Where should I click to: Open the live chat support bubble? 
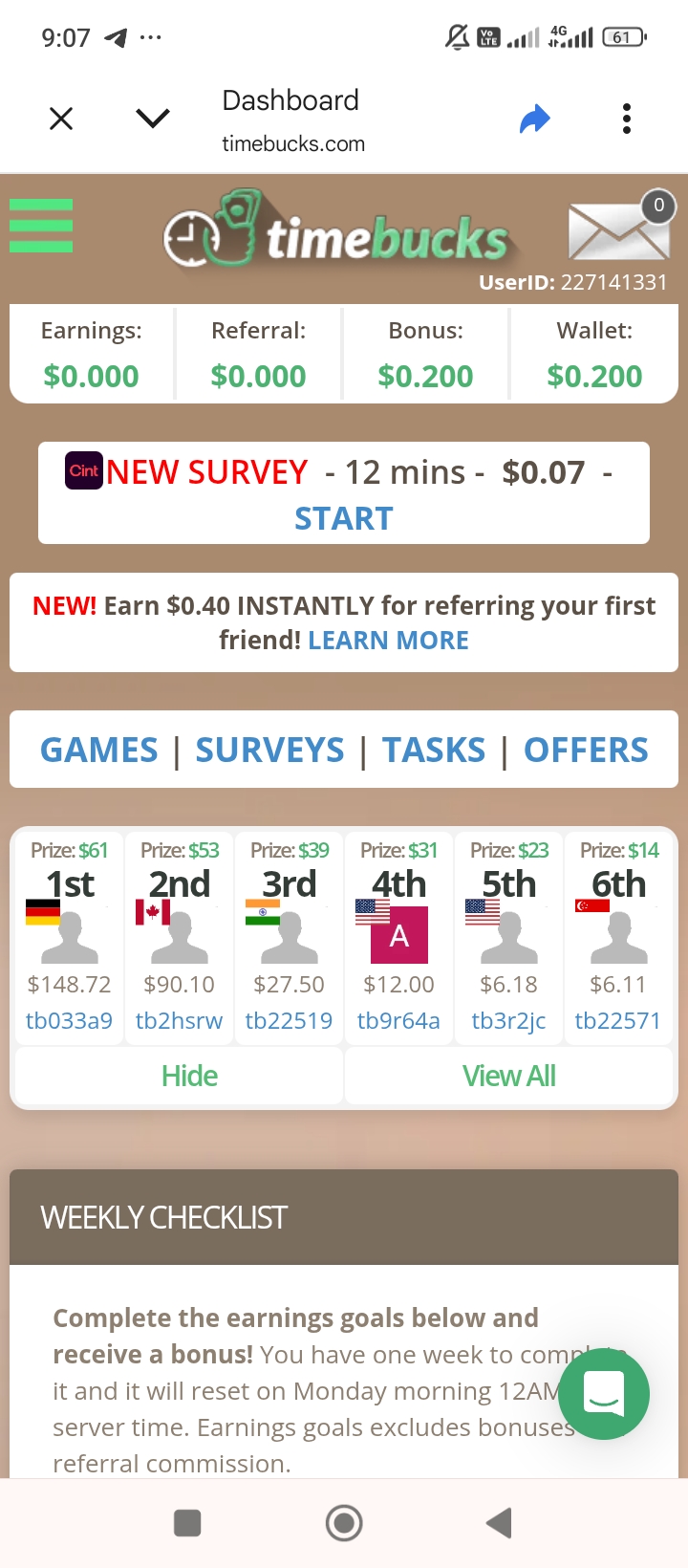tap(604, 1393)
